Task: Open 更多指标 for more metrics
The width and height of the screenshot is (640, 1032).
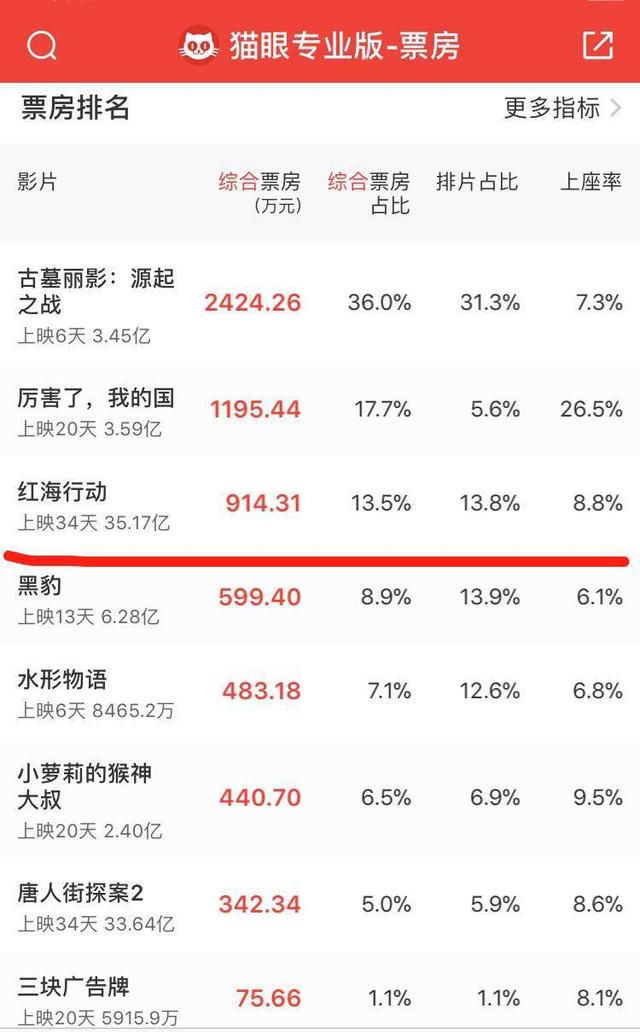Action: 562,108
